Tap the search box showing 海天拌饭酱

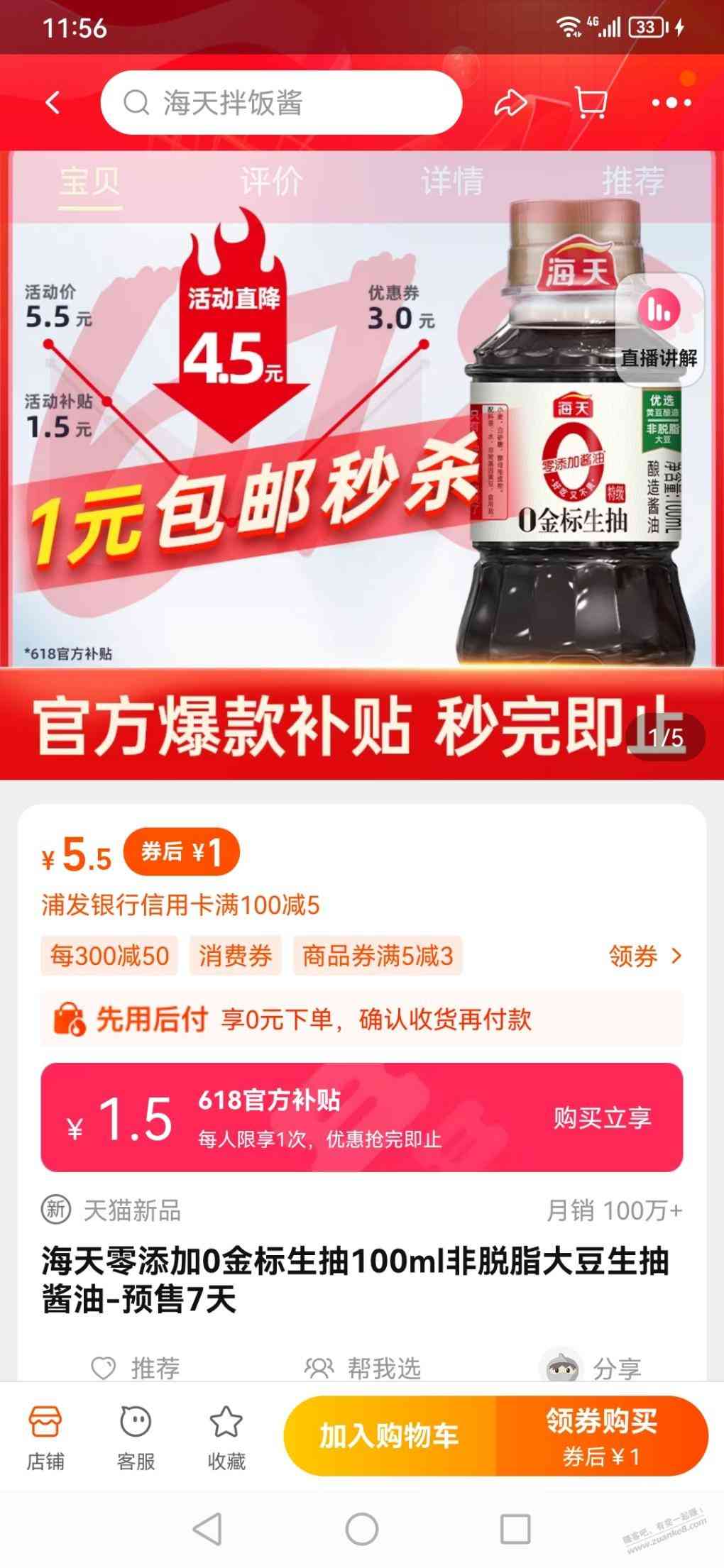pyautogui.click(x=281, y=103)
